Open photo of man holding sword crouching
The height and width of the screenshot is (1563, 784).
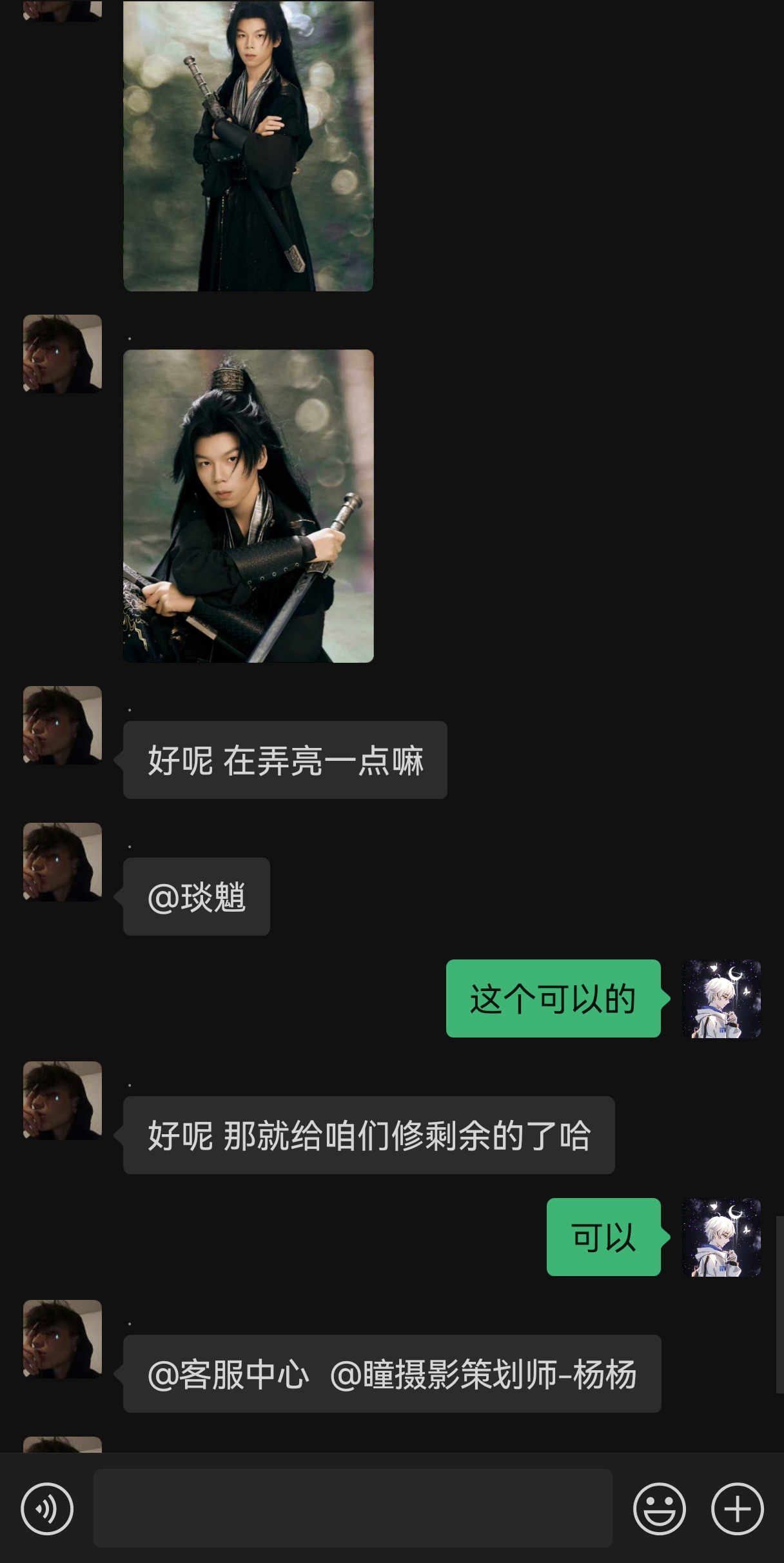tap(248, 506)
